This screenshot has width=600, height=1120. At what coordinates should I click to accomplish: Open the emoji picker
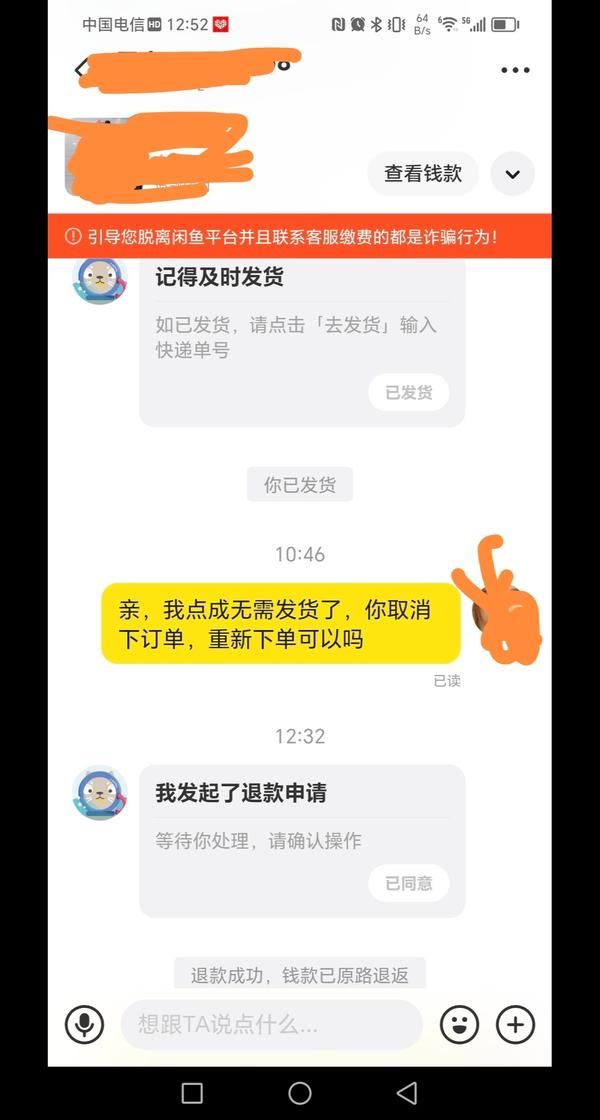coord(459,1024)
